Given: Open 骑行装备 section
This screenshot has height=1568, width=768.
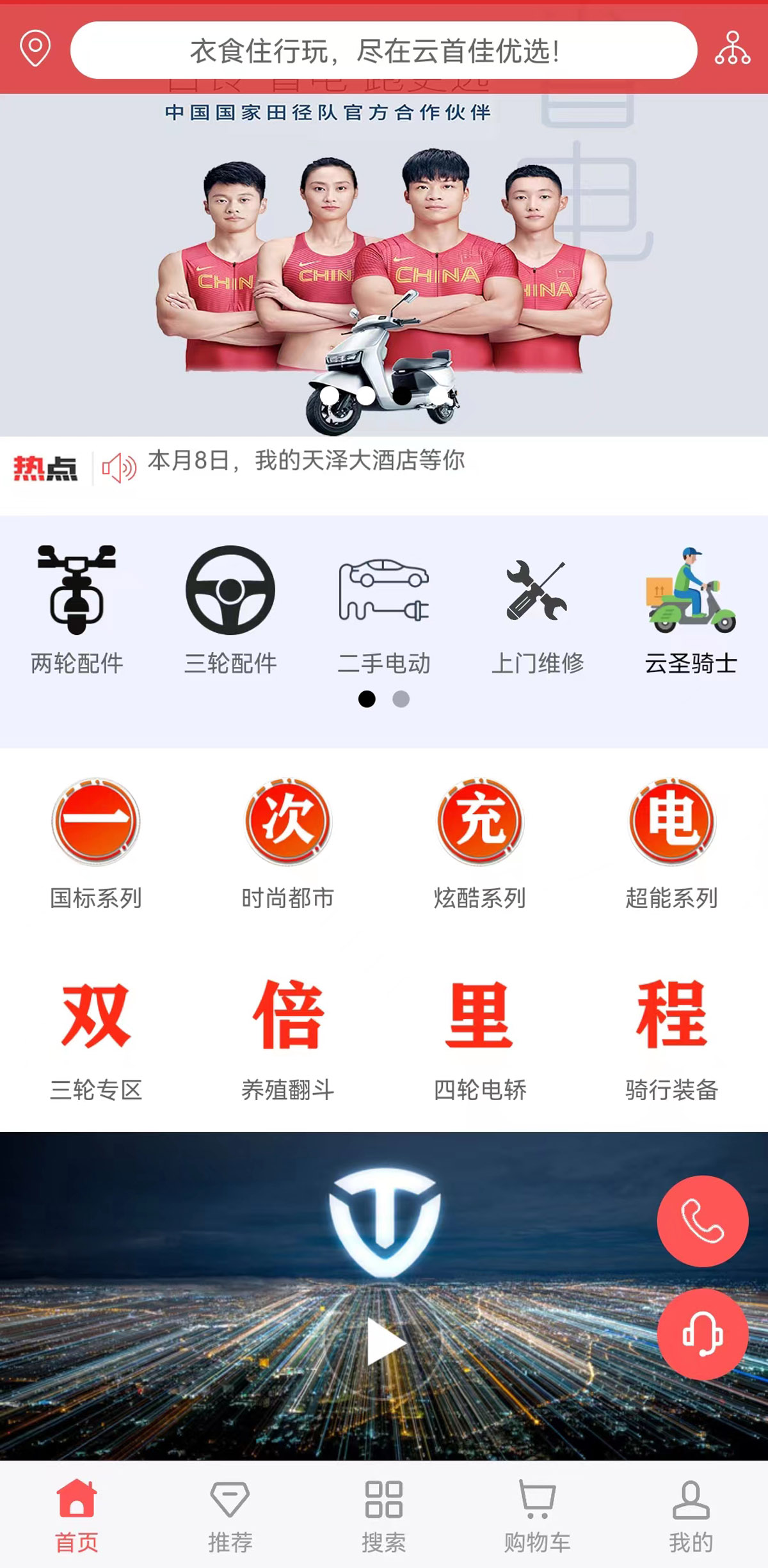Looking at the screenshot, I should [672, 1038].
